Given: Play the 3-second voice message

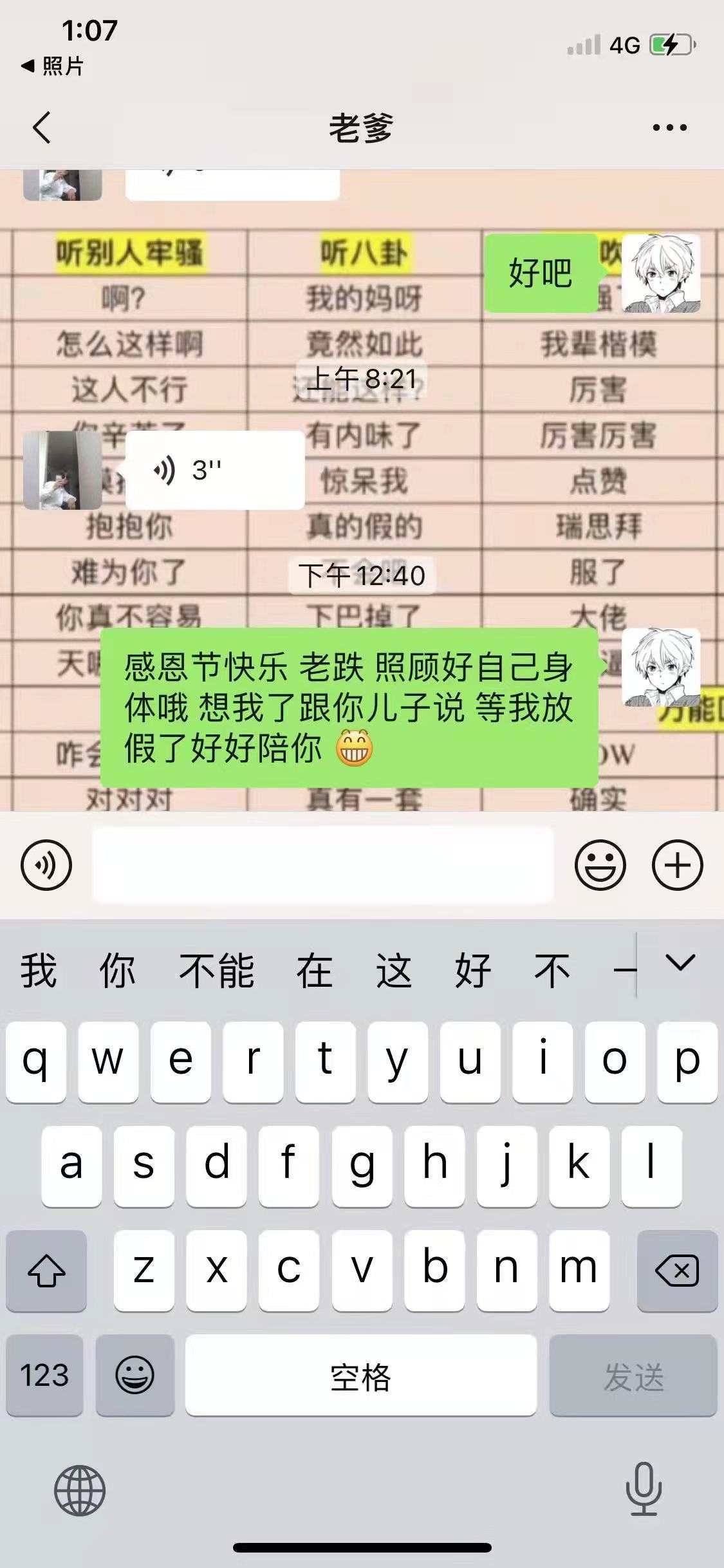Looking at the screenshot, I should pyautogui.click(x=214, y=471).
